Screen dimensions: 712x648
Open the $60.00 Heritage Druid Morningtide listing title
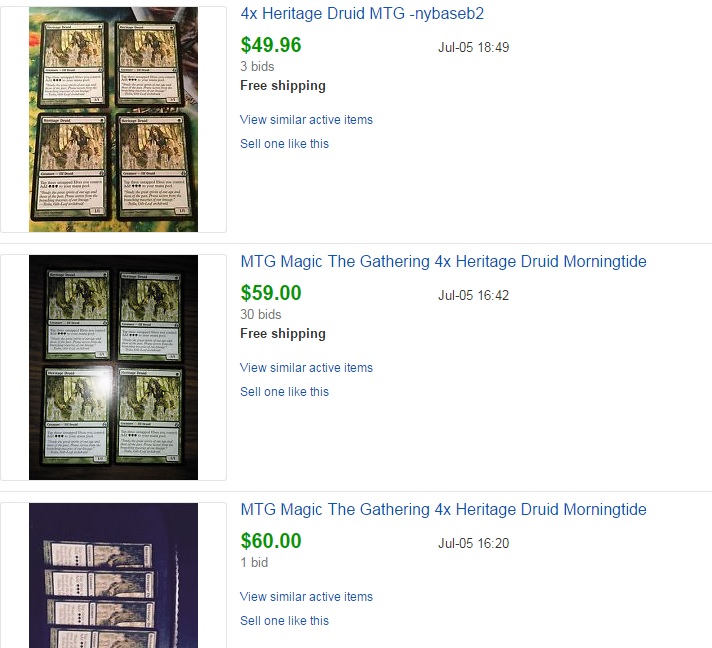[443, 510]
